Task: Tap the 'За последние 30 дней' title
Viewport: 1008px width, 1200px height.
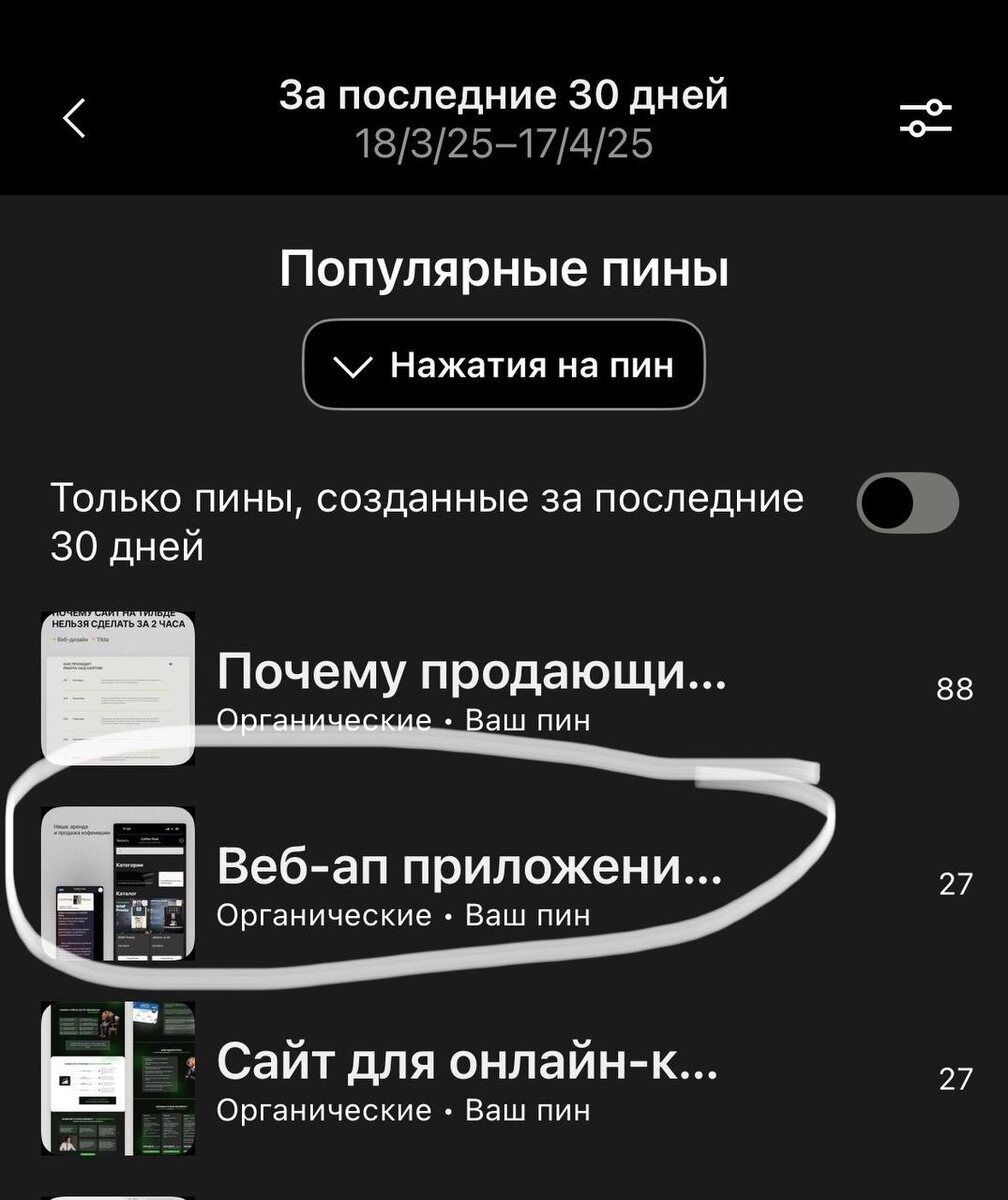Action: pos(504,97)
